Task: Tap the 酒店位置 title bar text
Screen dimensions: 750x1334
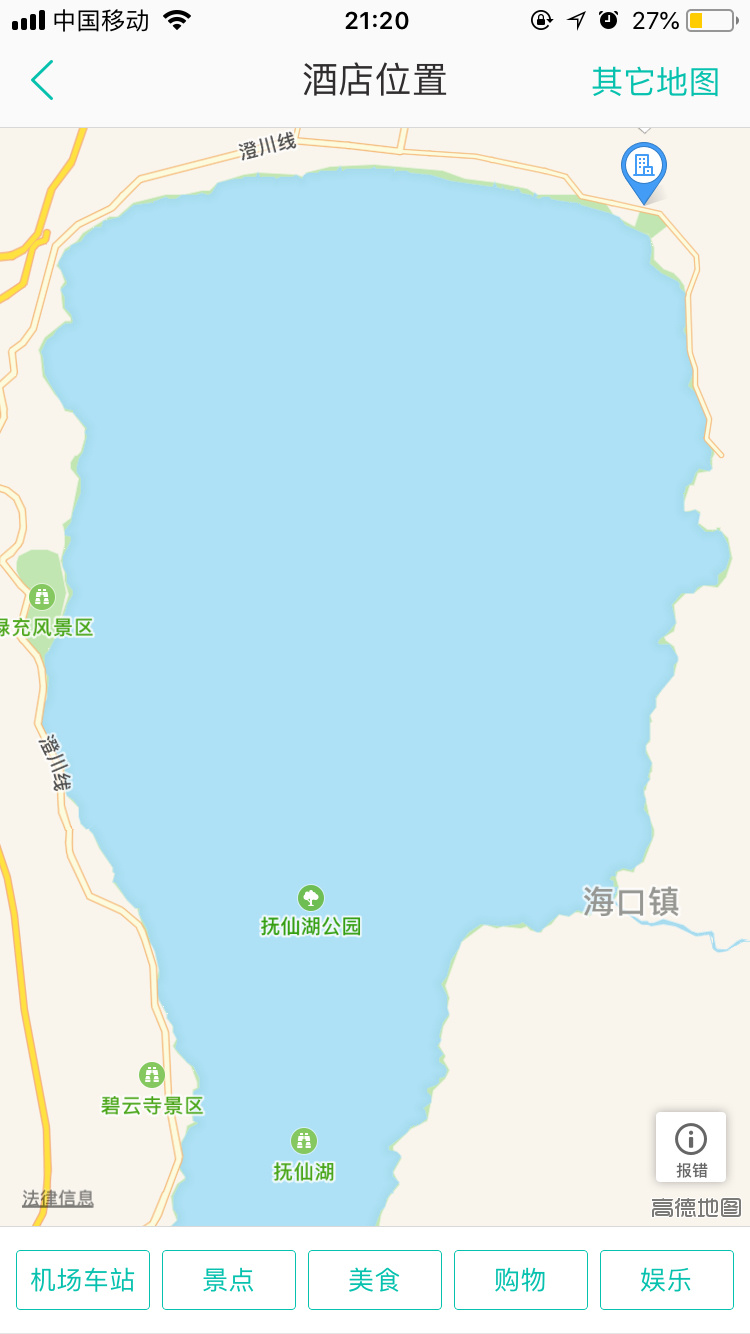Action: (374, 81)
